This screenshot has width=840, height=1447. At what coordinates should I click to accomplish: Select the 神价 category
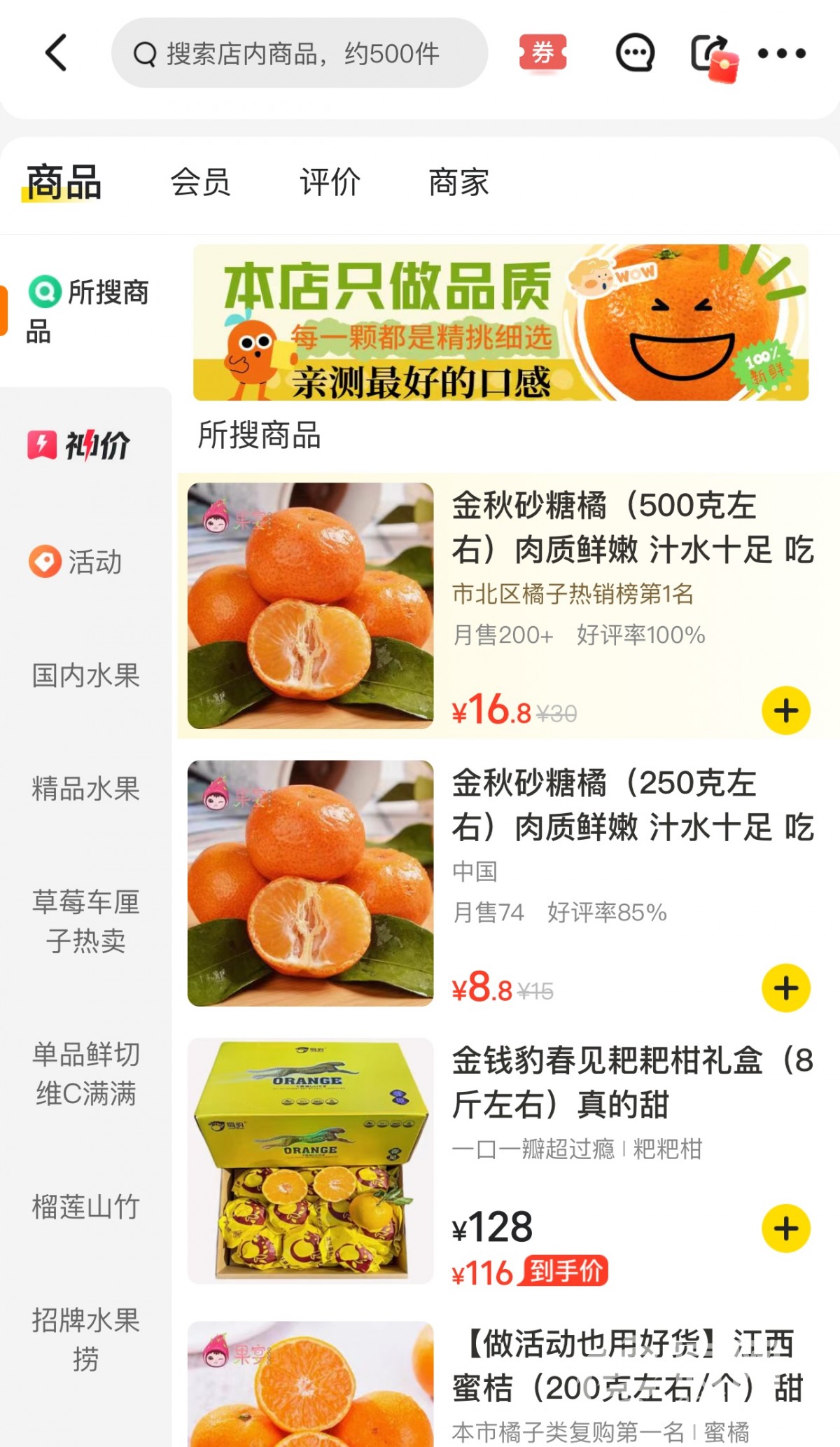point(80,445)
